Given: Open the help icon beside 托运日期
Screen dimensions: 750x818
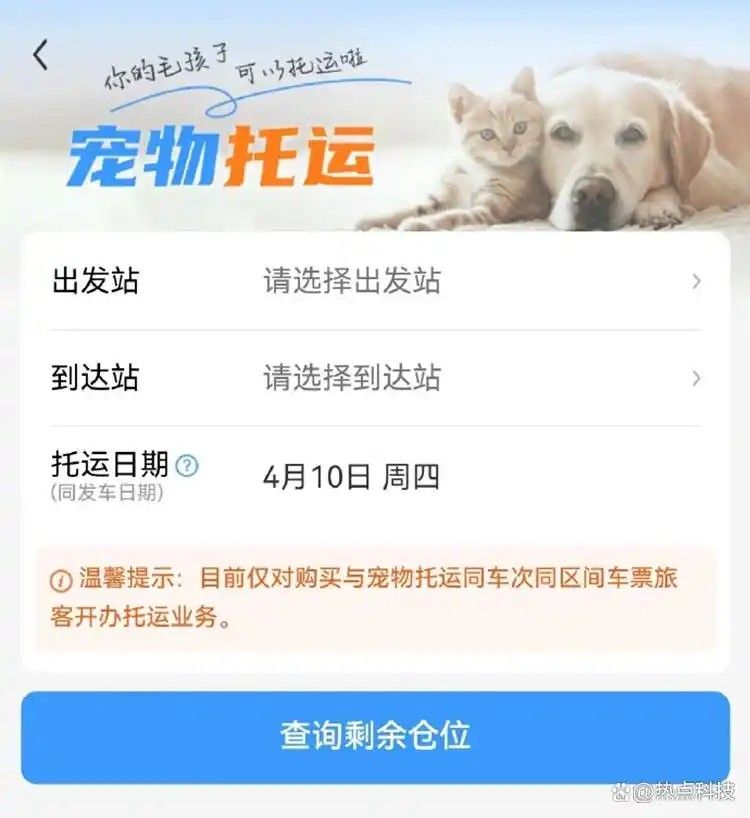Looking at the screenshot, I should point(187,465).
